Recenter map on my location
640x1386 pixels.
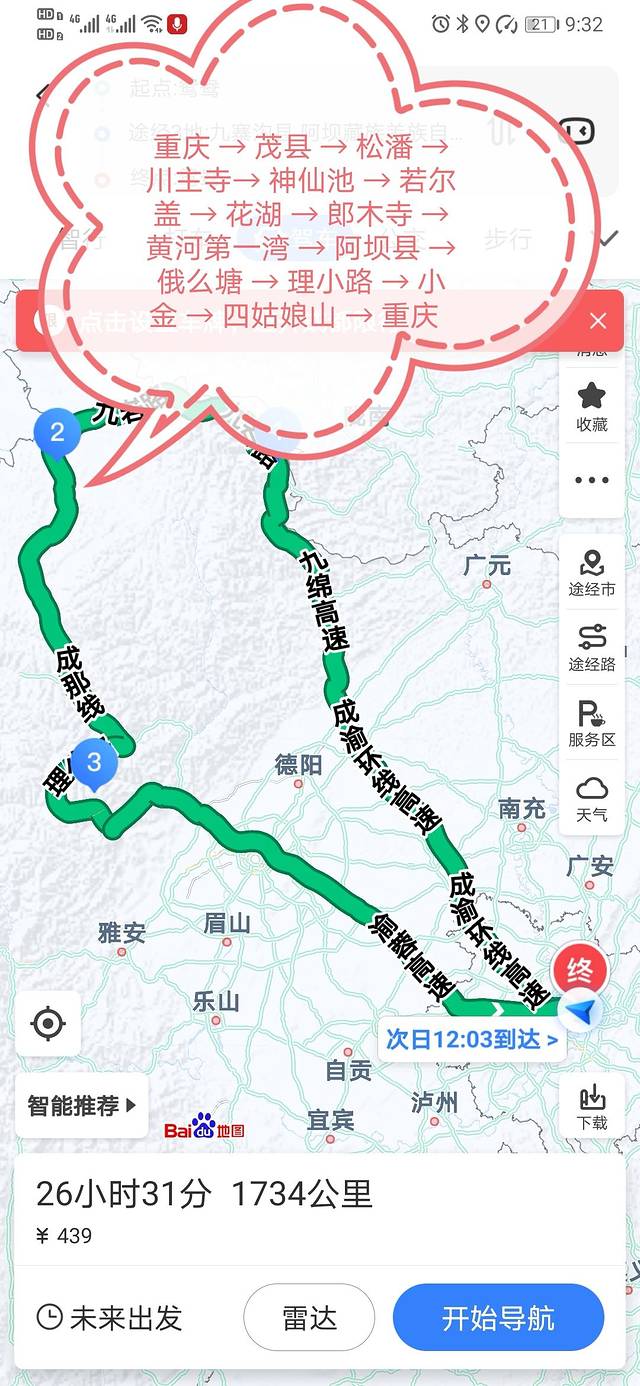pos(48,1023)
